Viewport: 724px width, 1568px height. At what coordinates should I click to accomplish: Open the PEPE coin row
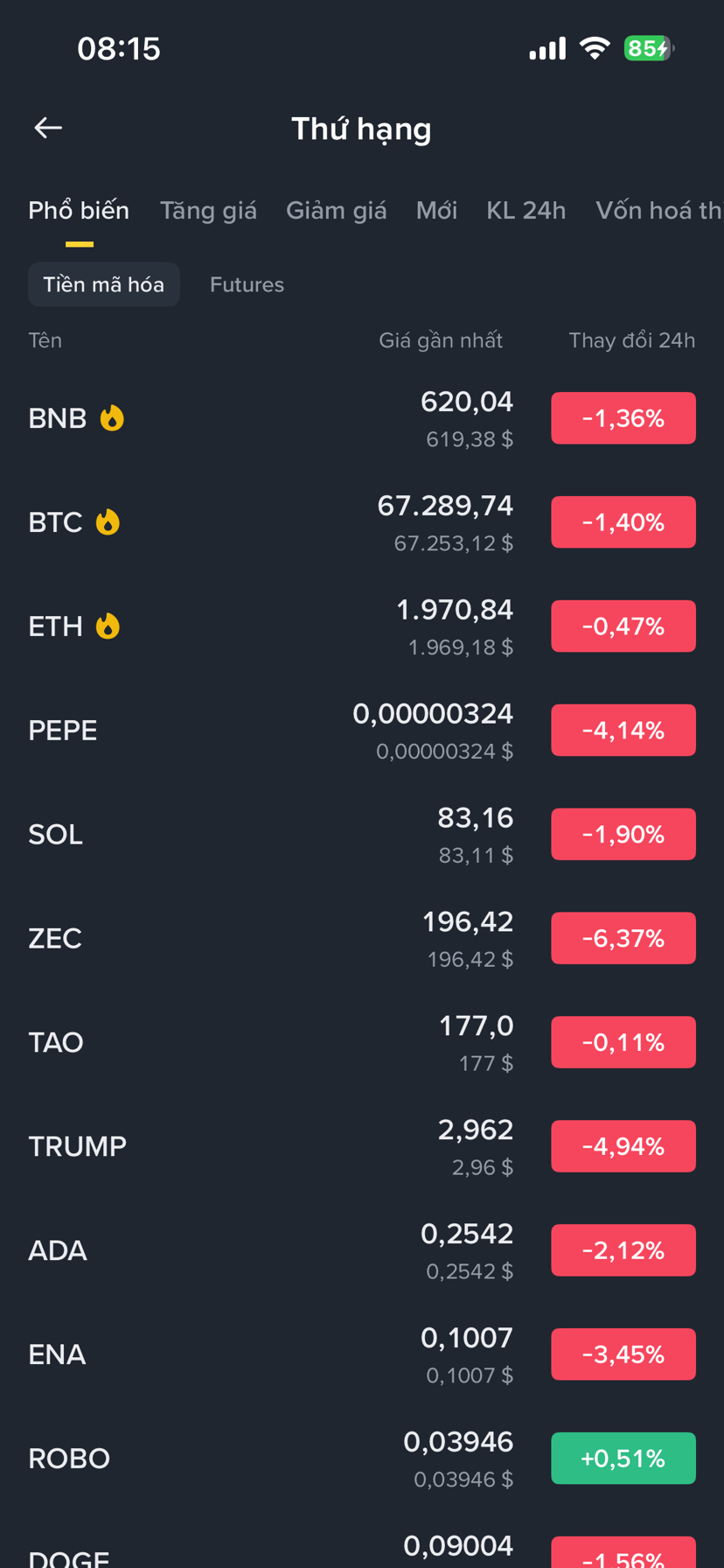tap(63, 731)
